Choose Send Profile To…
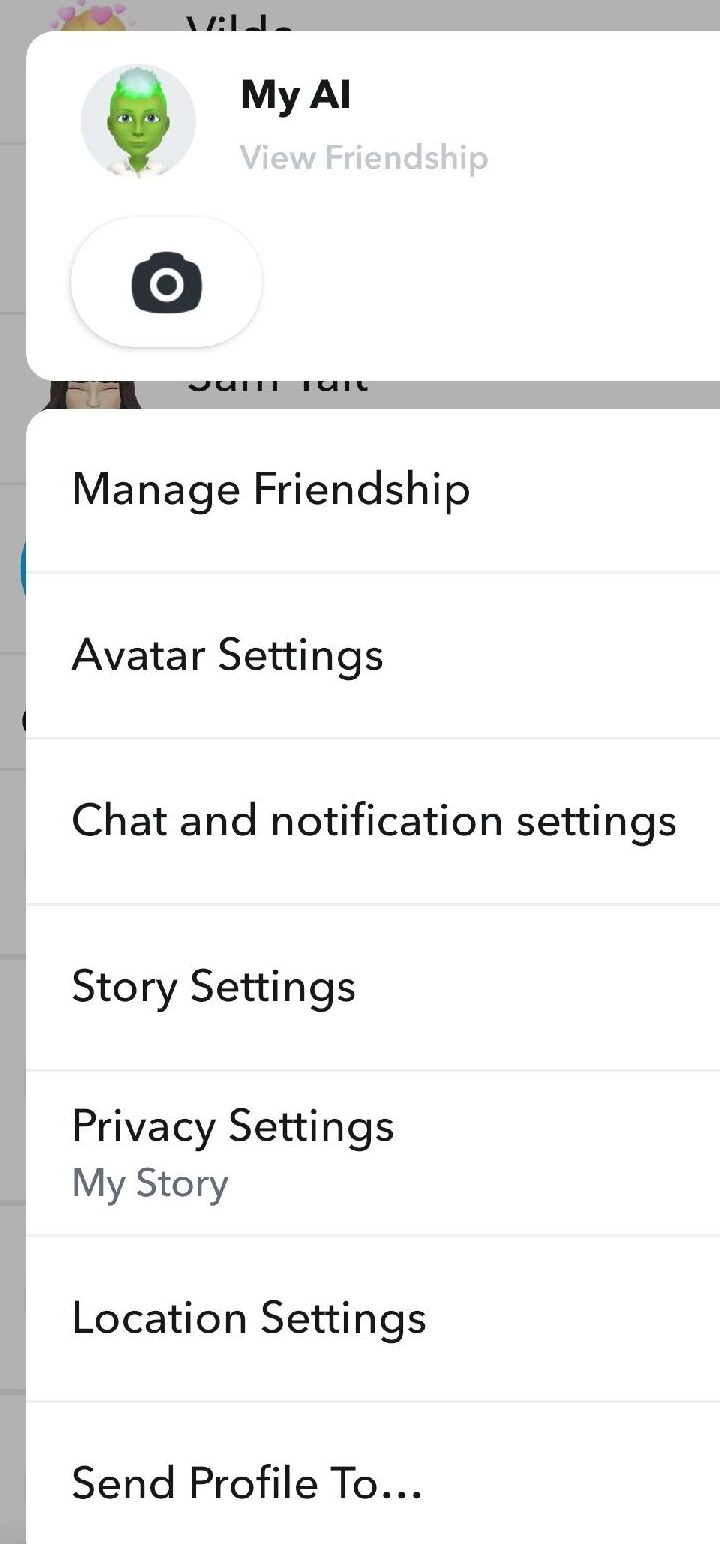The width and height of the screenshot is (720, 1544). (x=373, y=1474)
